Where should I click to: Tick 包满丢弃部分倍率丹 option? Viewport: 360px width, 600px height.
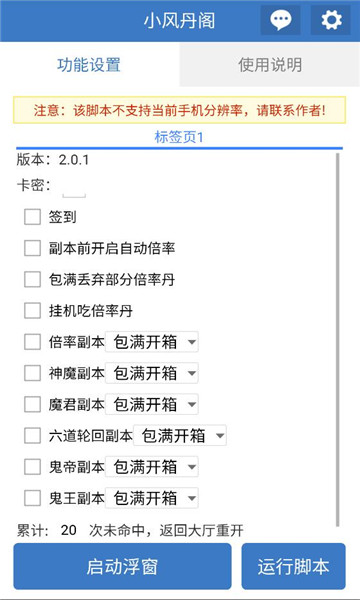click(x=33, y=279)
